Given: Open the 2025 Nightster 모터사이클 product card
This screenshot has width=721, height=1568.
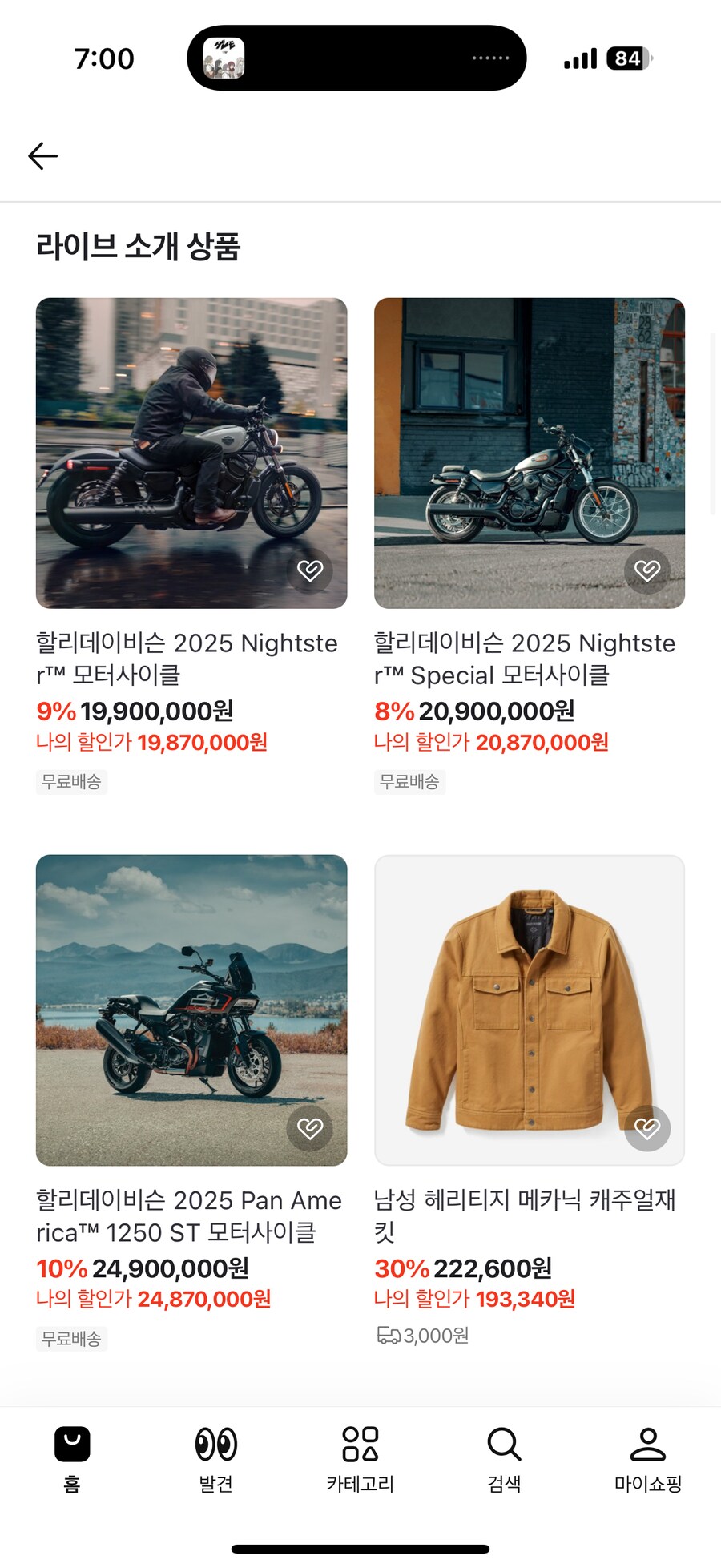Looking at the screenshot, I should point(191,453).
